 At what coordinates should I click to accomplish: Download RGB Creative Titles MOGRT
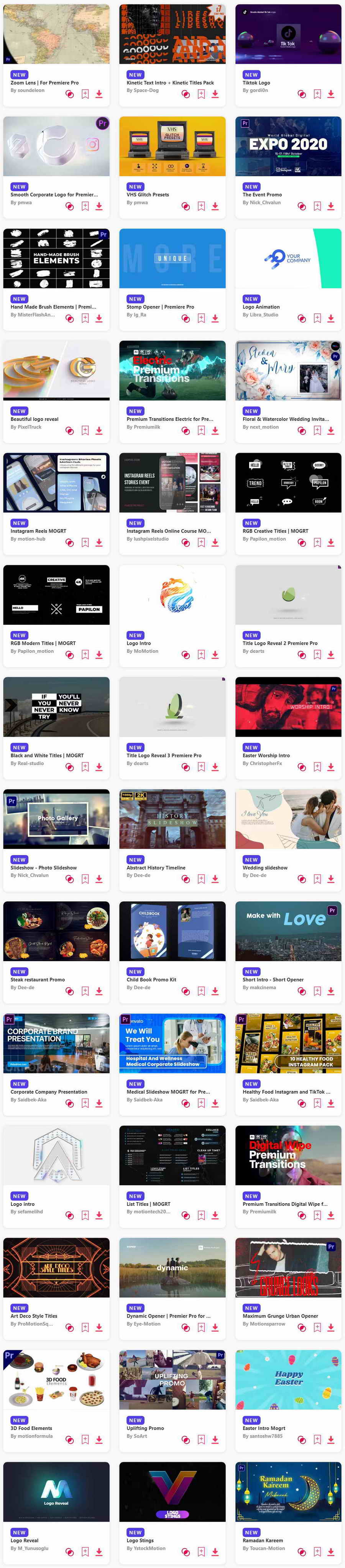(331, 542)
